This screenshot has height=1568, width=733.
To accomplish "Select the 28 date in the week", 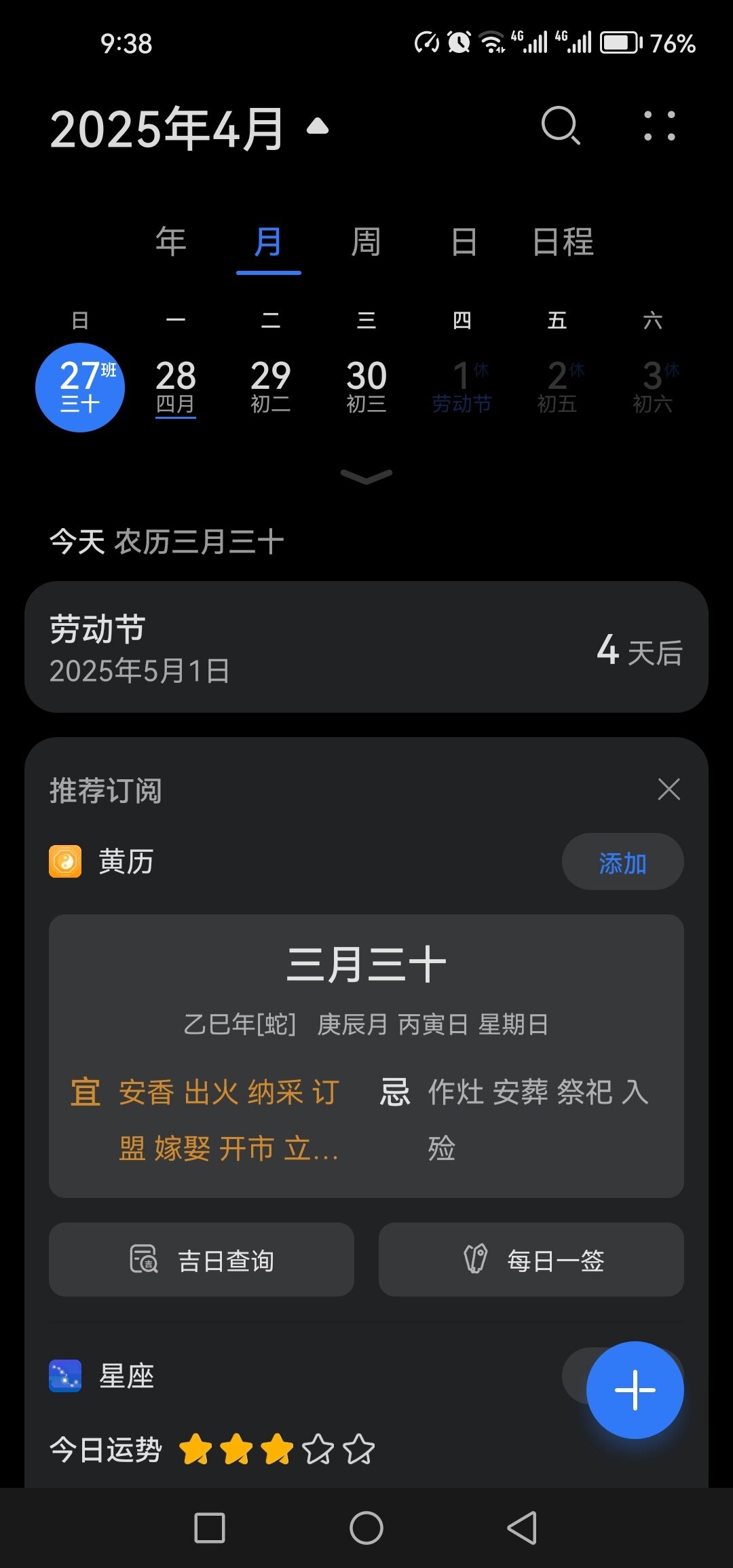I will tap(176, 387).
